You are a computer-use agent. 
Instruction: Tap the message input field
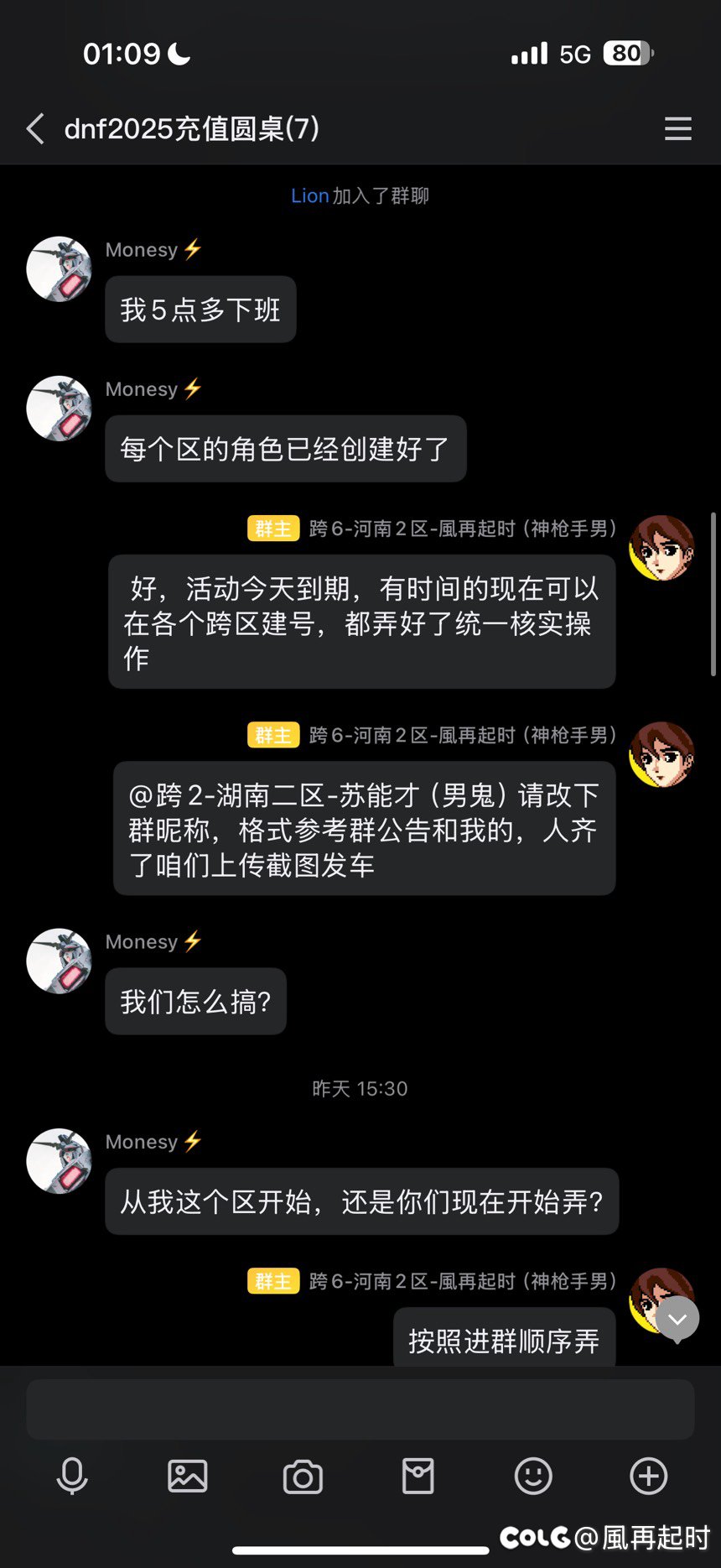[x=360, y=1409]
